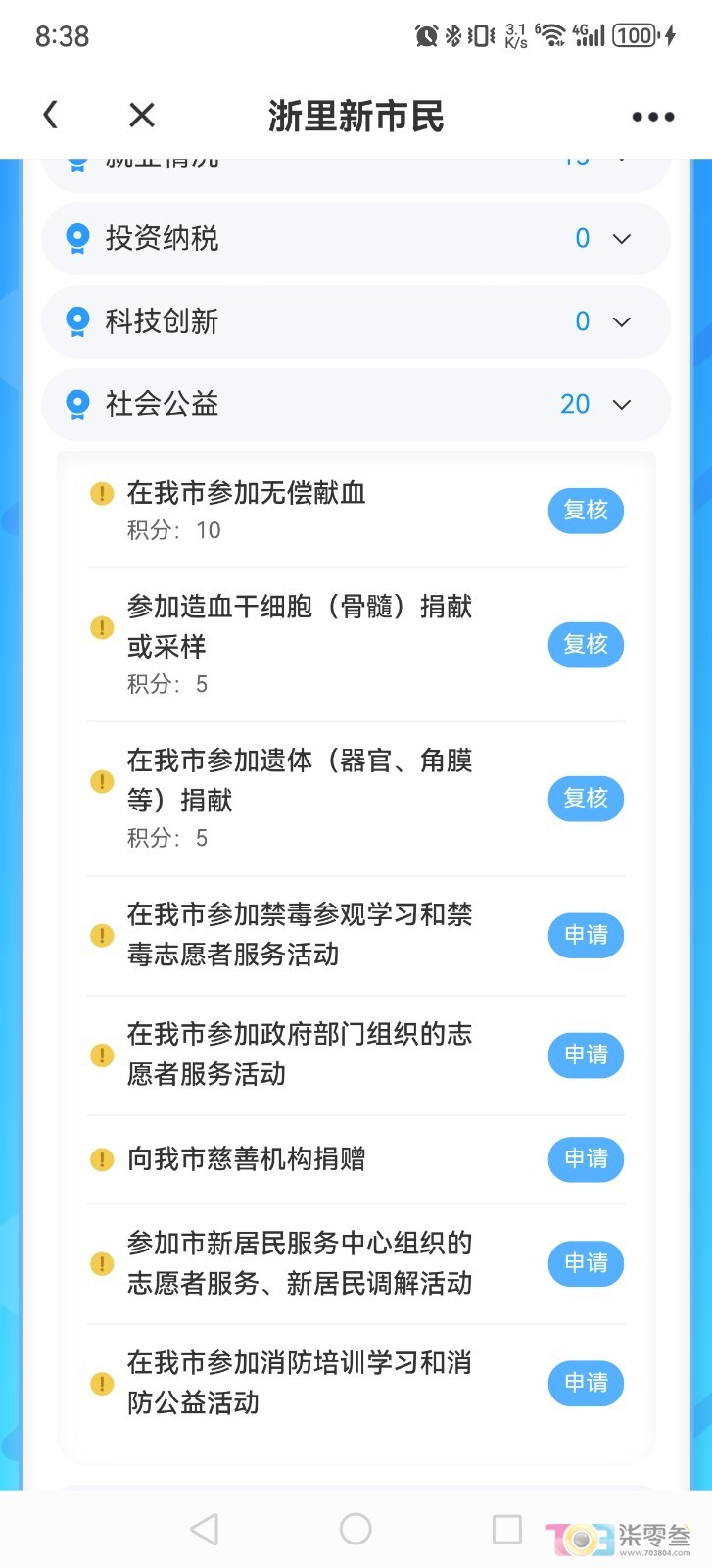Click 申请 for 向我市慈善机构捐赠
The height and width of the screenshot is (1568, 712).
585,1159
